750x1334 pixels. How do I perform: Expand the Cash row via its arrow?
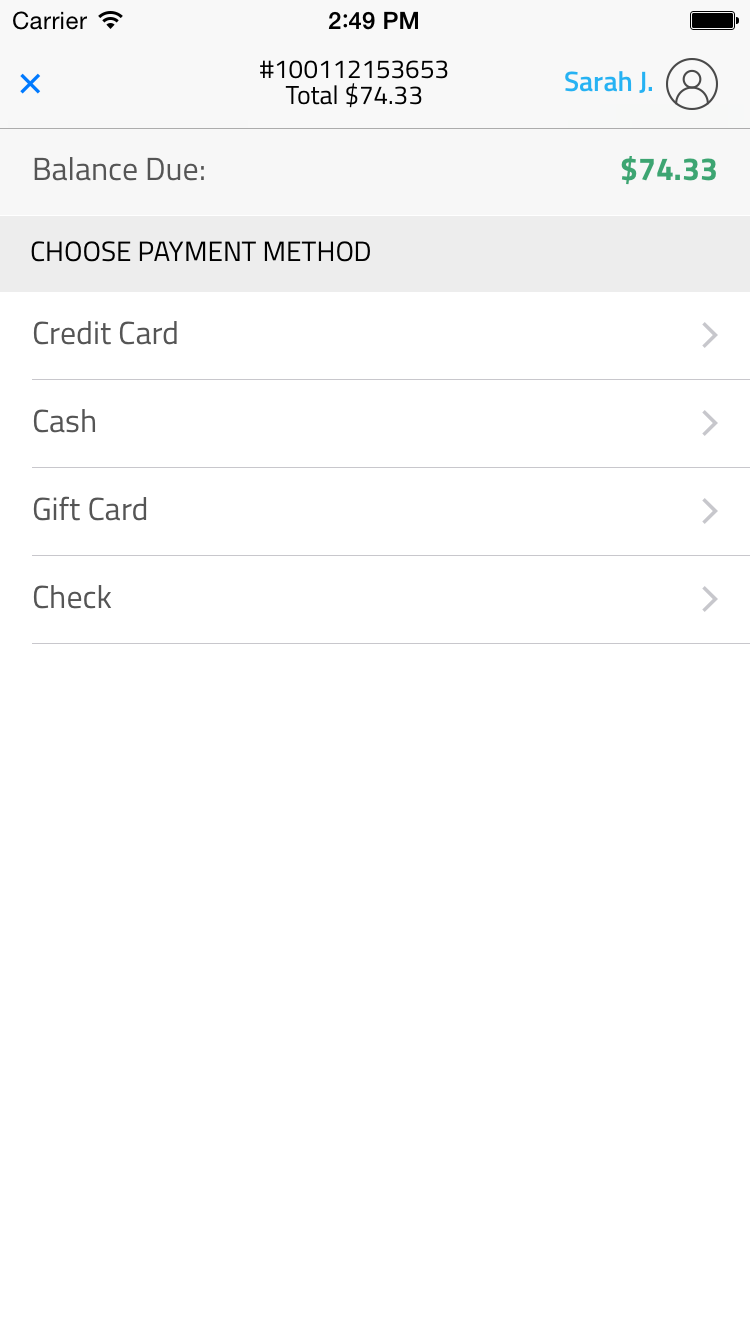click(710, 423)
